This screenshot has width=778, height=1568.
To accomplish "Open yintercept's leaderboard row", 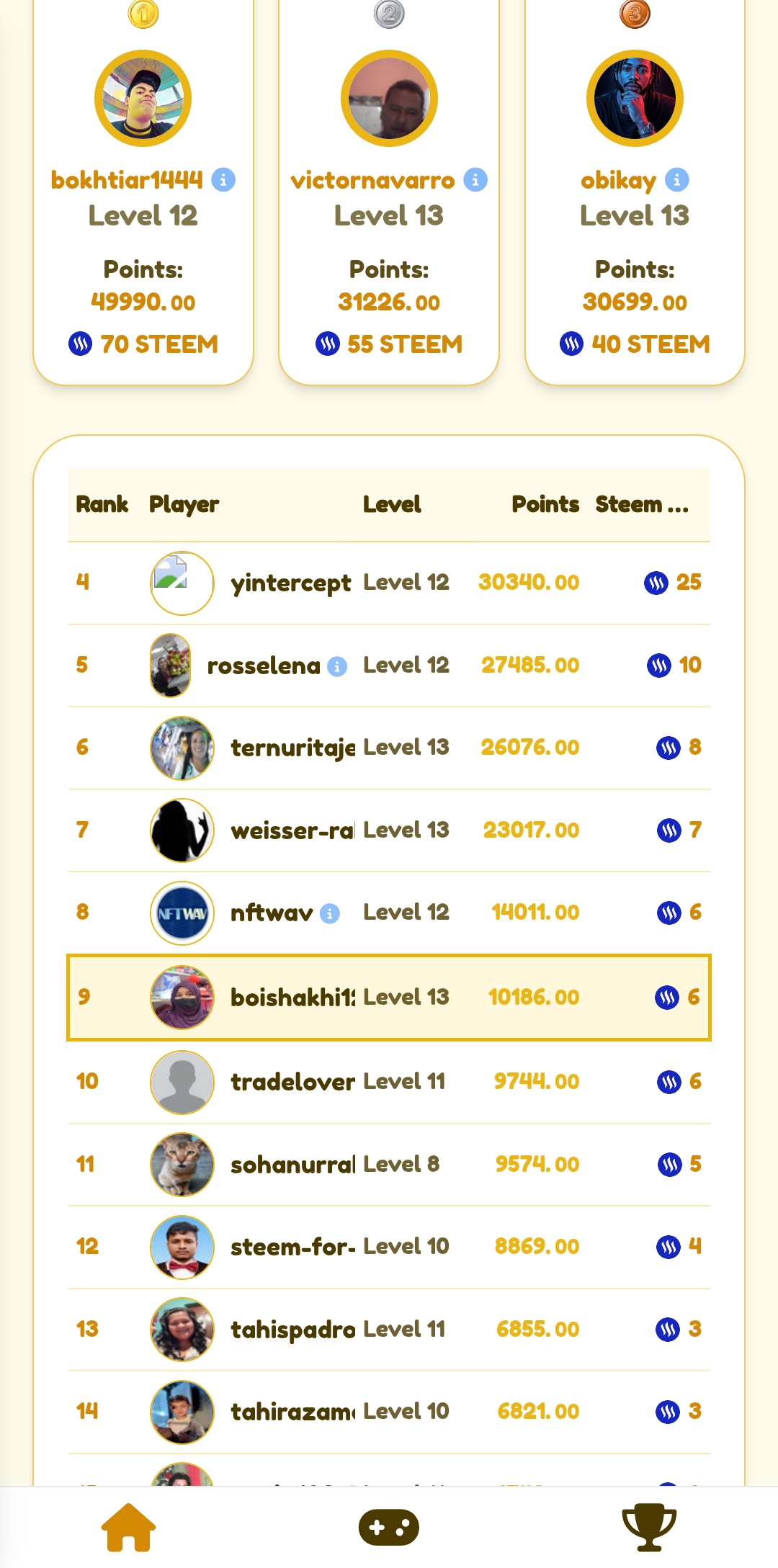I will click(389, 583).
